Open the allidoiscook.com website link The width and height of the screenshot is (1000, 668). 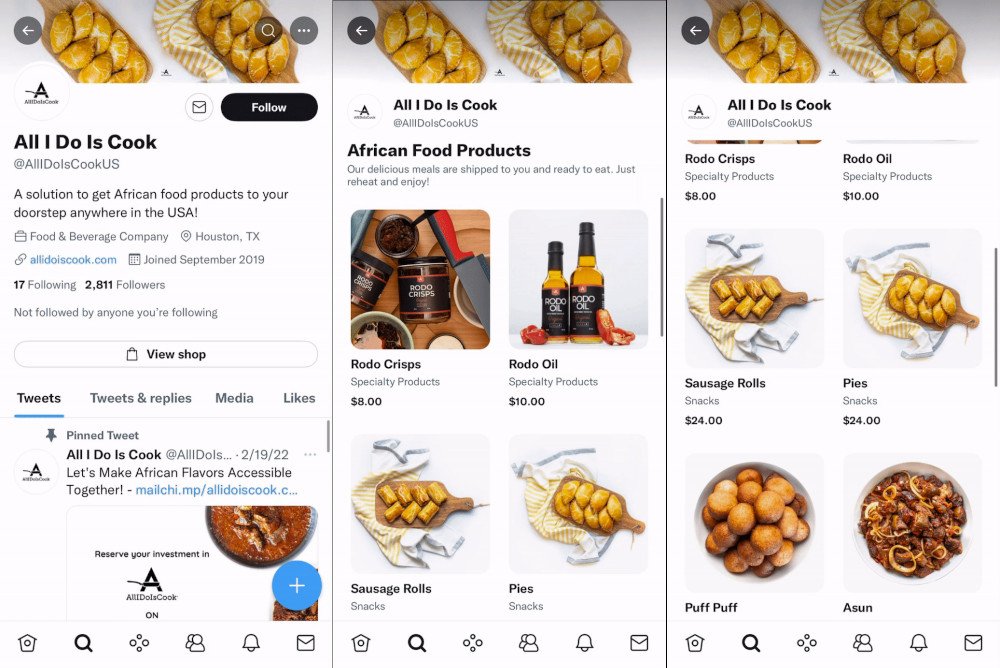point(73,260)
